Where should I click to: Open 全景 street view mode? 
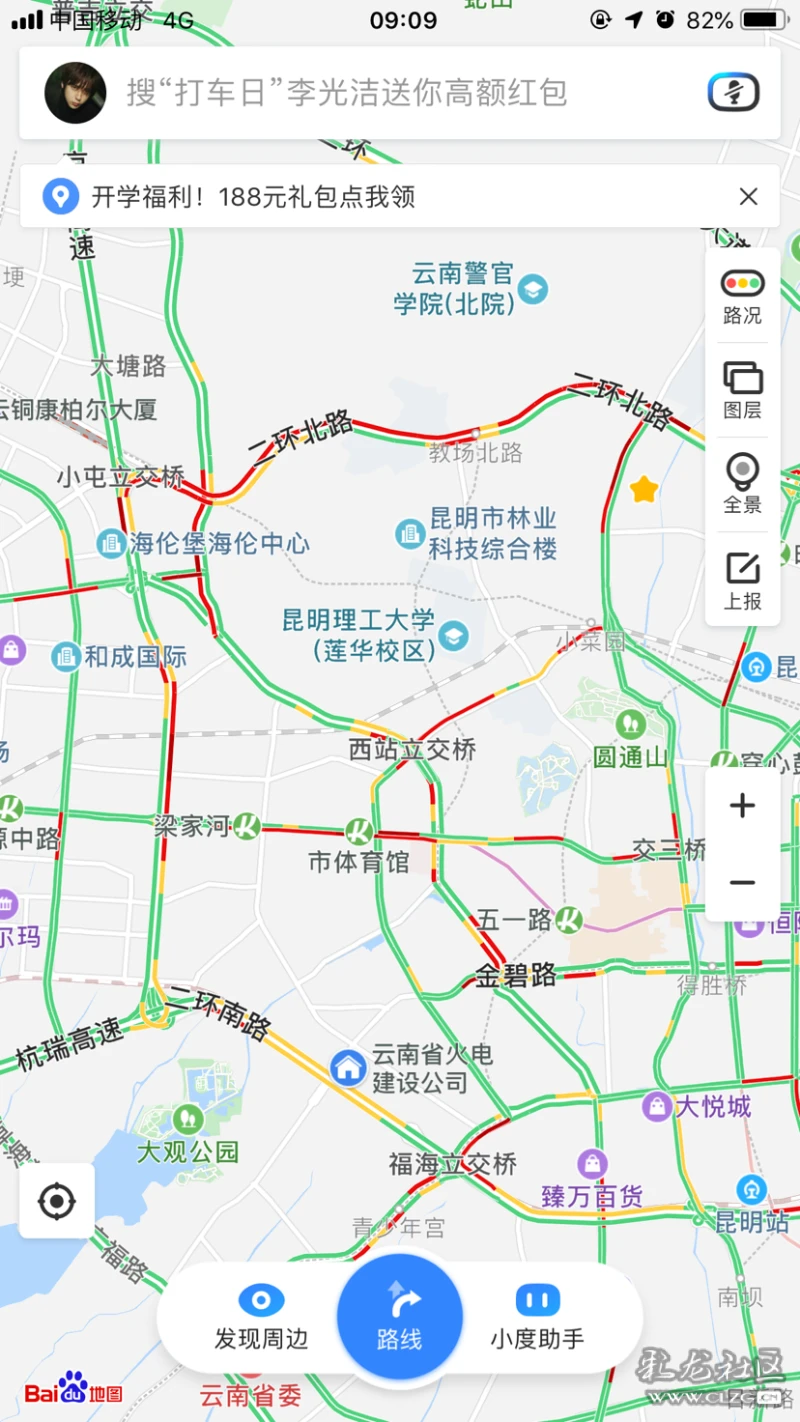(742, 484)
